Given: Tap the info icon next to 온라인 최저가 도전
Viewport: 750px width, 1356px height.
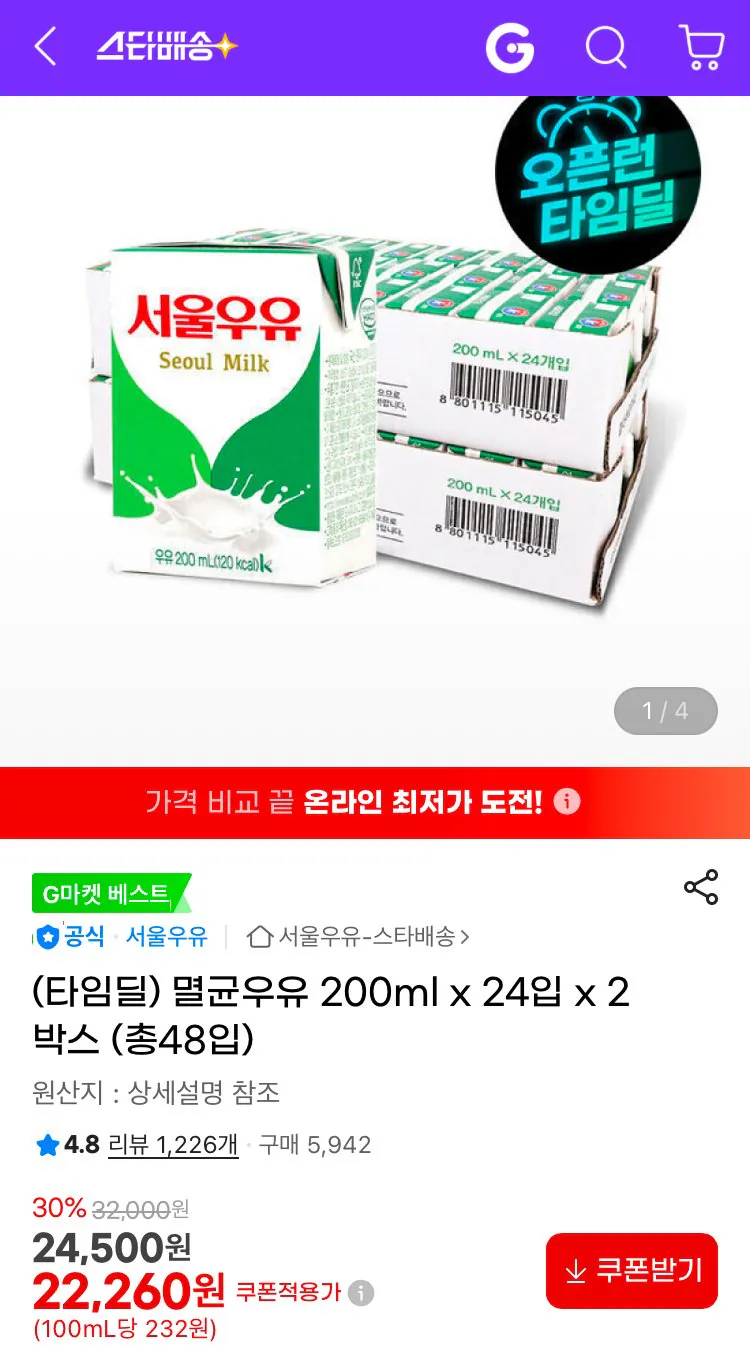Looking at the screenshot, I should pos(569,802).
